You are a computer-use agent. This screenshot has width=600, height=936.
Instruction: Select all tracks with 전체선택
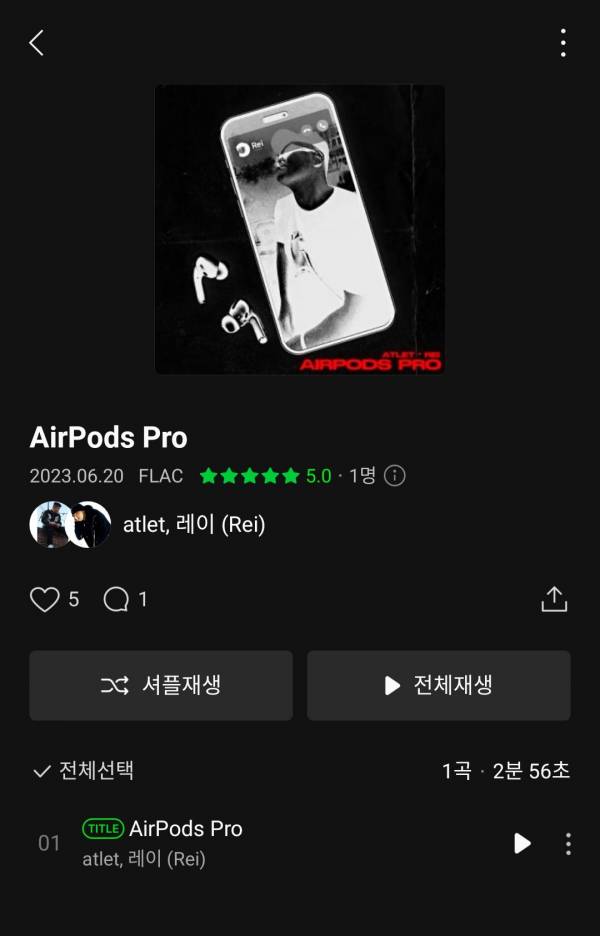pyautogui.click(x=84, y=770)
